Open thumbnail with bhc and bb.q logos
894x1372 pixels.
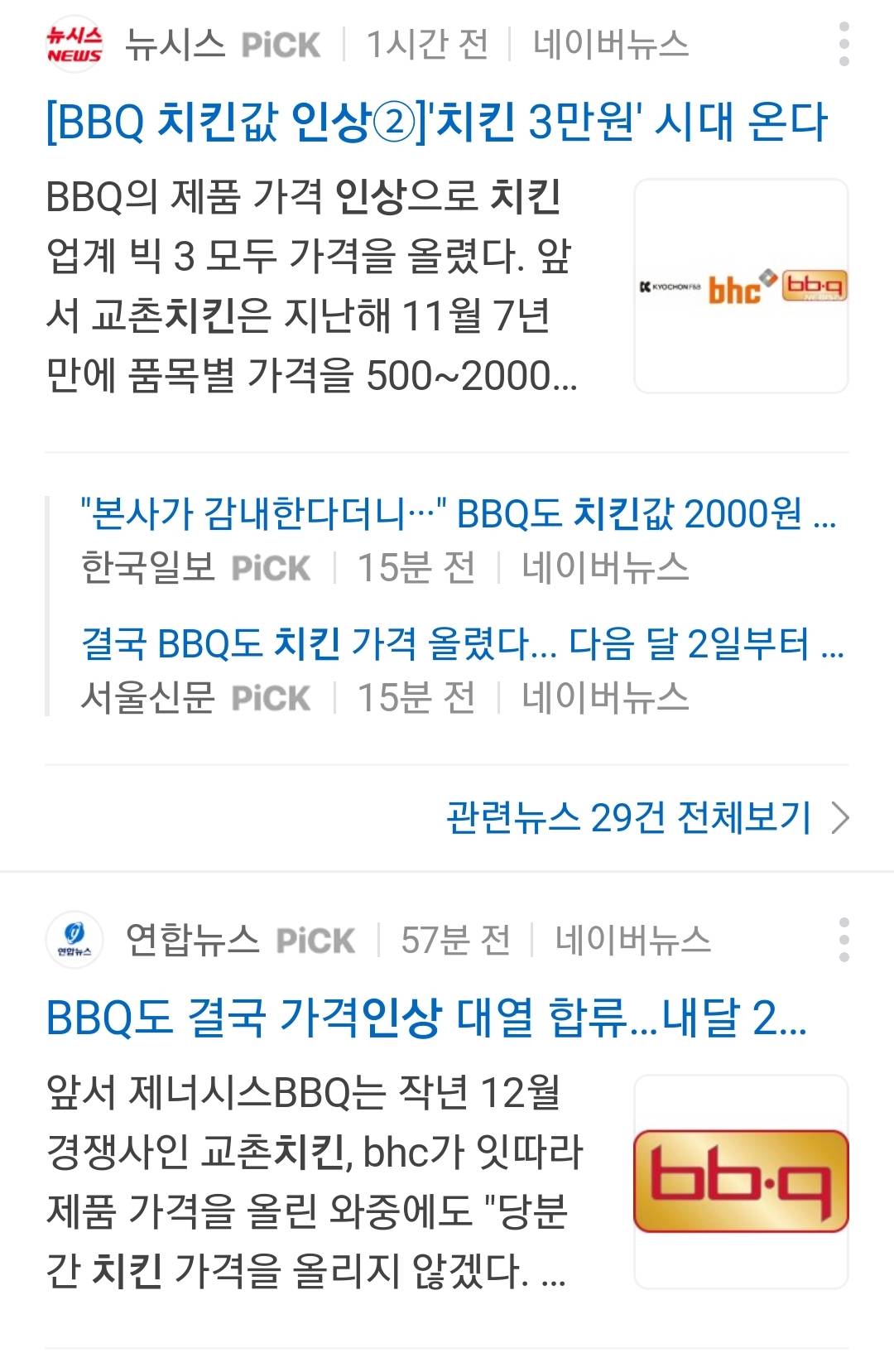[x=741, y=286]
